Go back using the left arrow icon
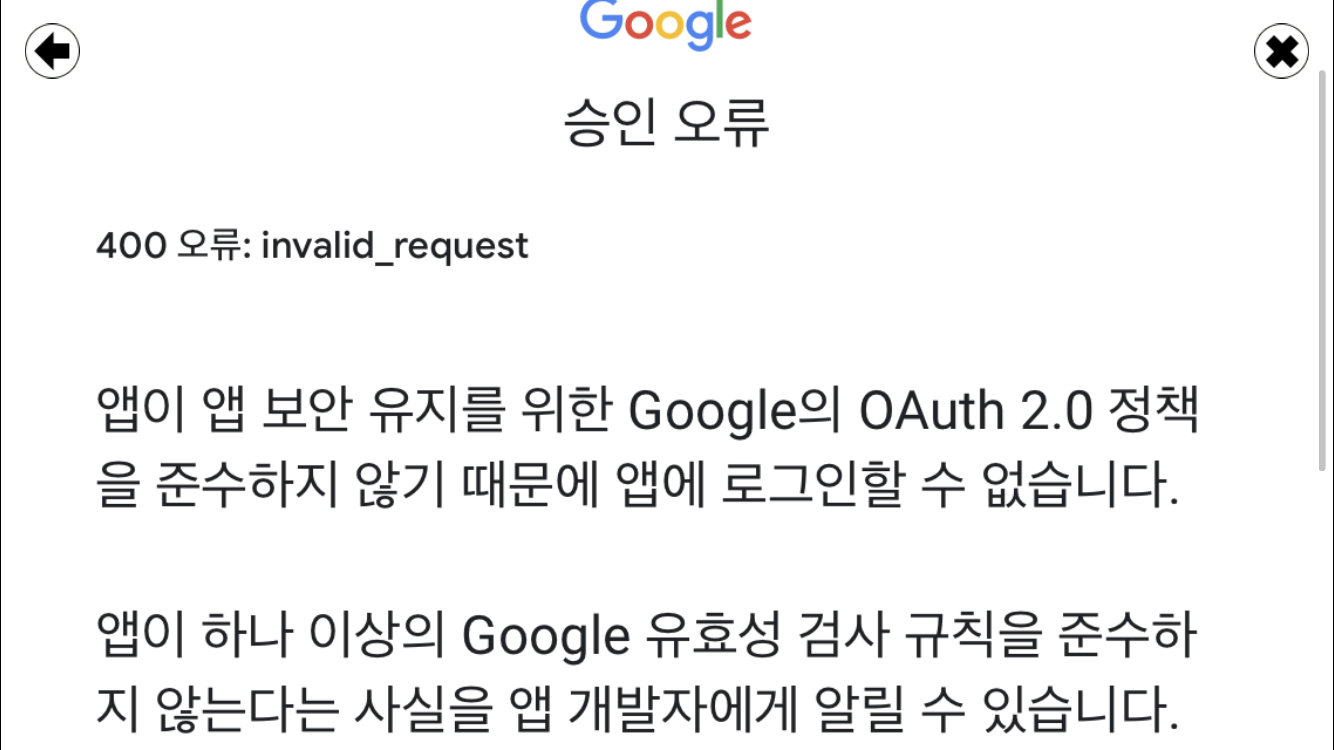 tap(52, 50)
